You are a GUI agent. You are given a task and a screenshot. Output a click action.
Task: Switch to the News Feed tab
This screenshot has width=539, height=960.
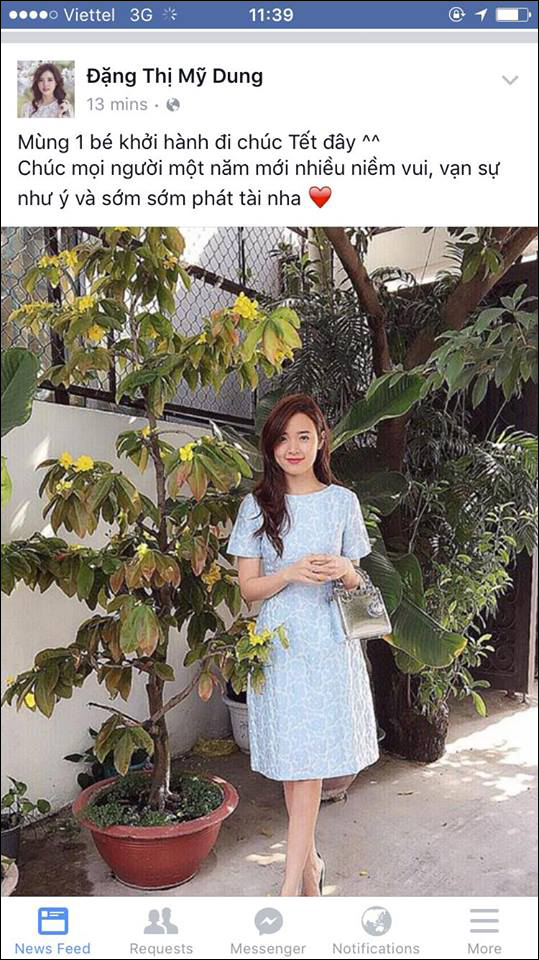coord(53,931)
